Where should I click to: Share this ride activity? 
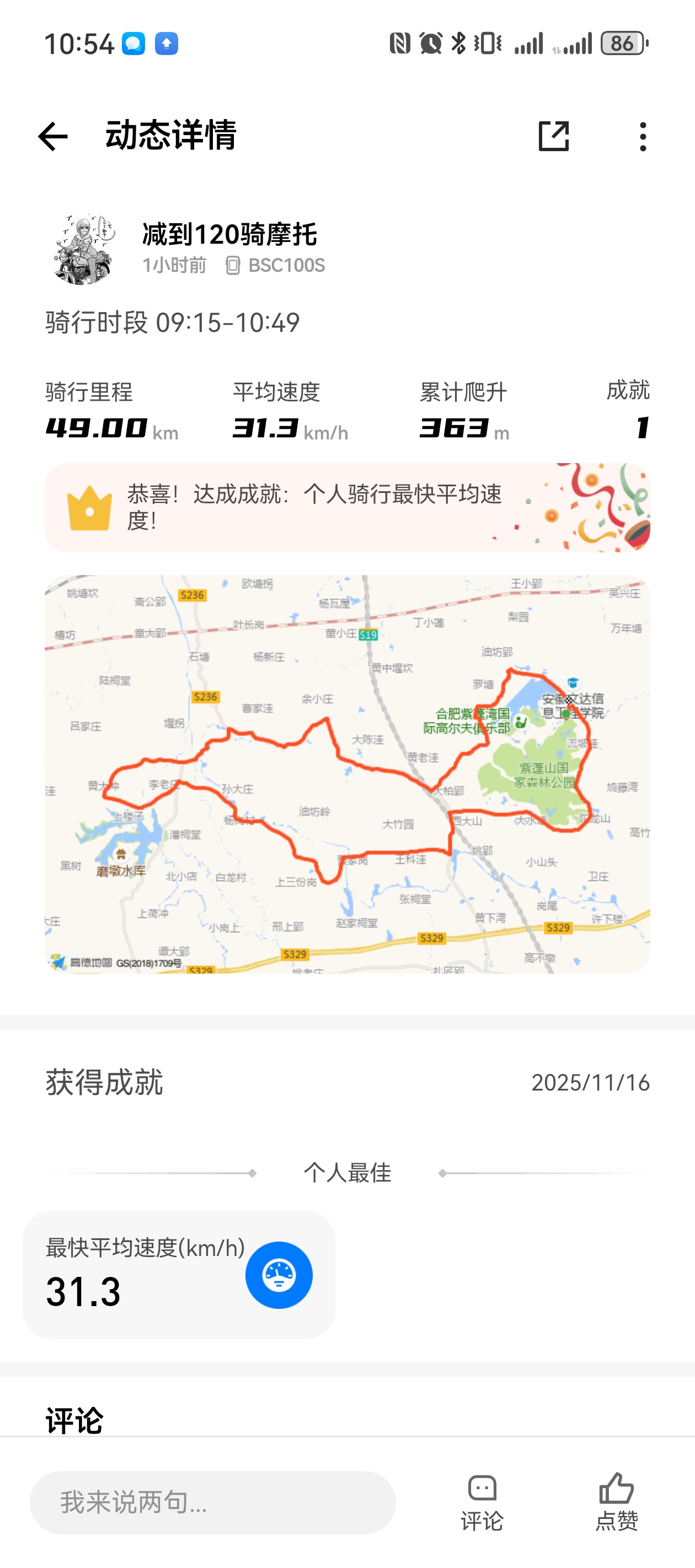point(553,136)
